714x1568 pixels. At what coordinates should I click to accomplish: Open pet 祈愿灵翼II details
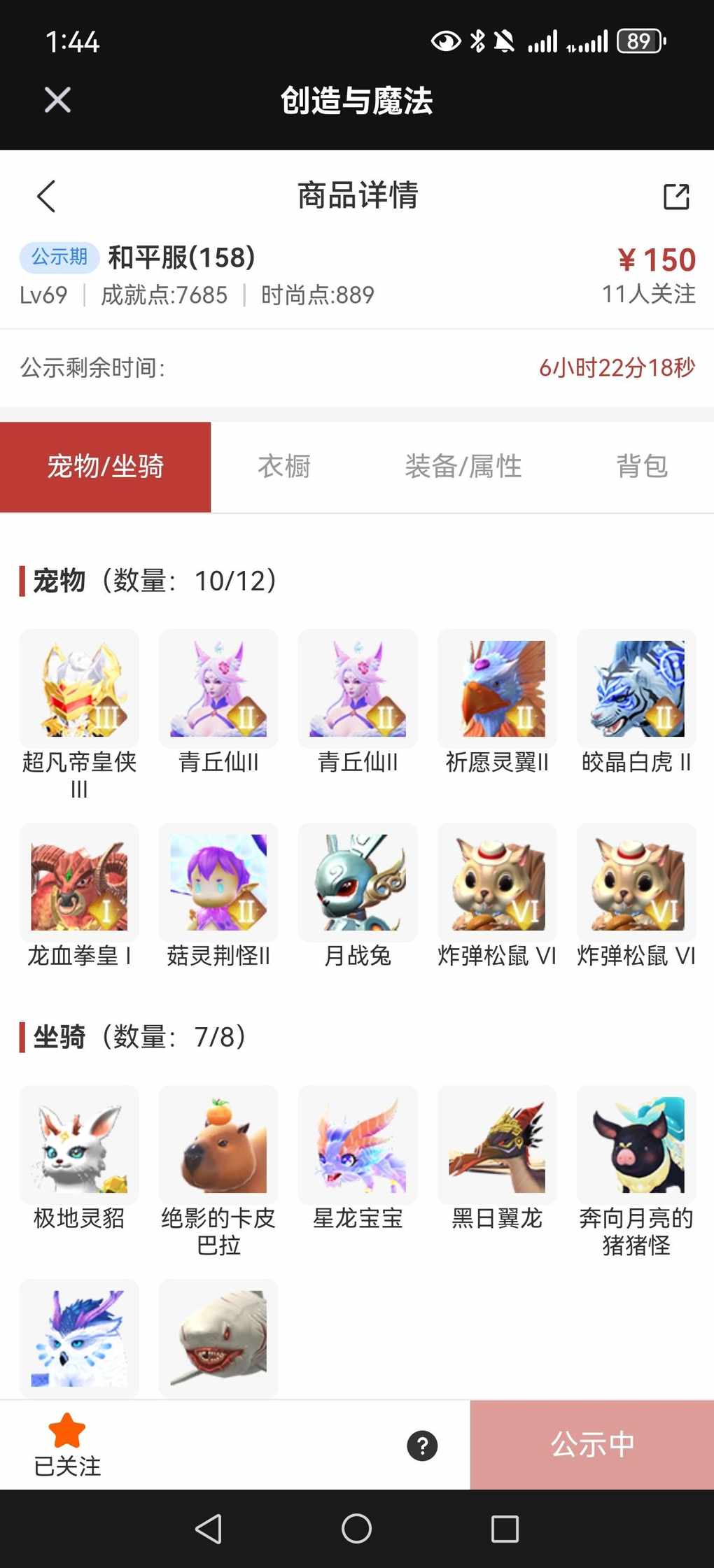(x=497, y=689)
